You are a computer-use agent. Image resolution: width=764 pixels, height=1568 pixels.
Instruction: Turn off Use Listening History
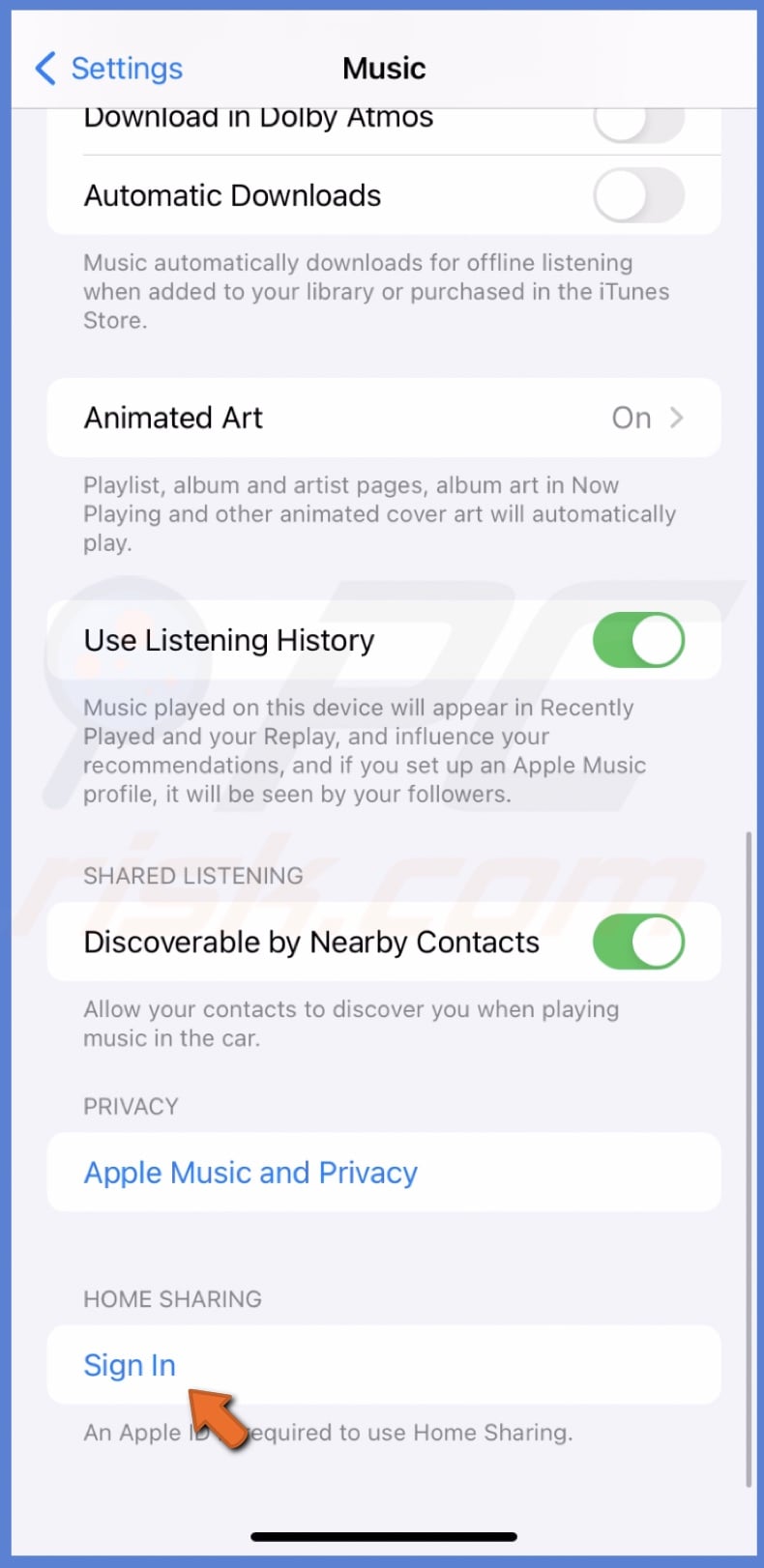tap(638, 640)
